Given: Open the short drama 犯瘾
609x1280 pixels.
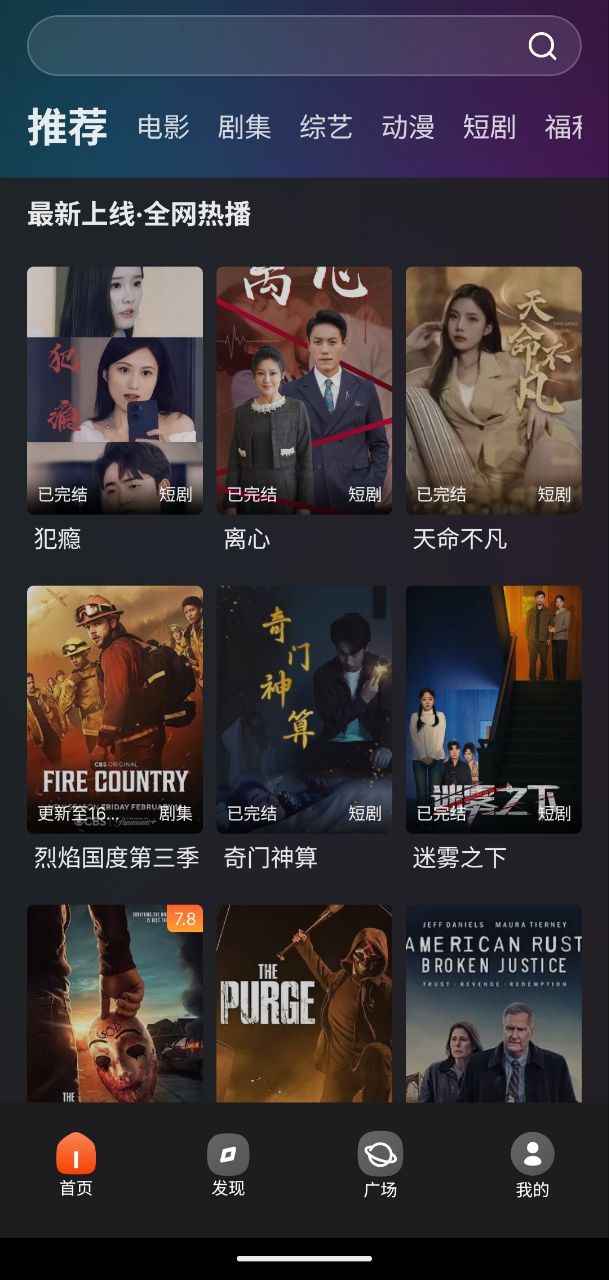Looking at the screenshot, I should 115,390.
